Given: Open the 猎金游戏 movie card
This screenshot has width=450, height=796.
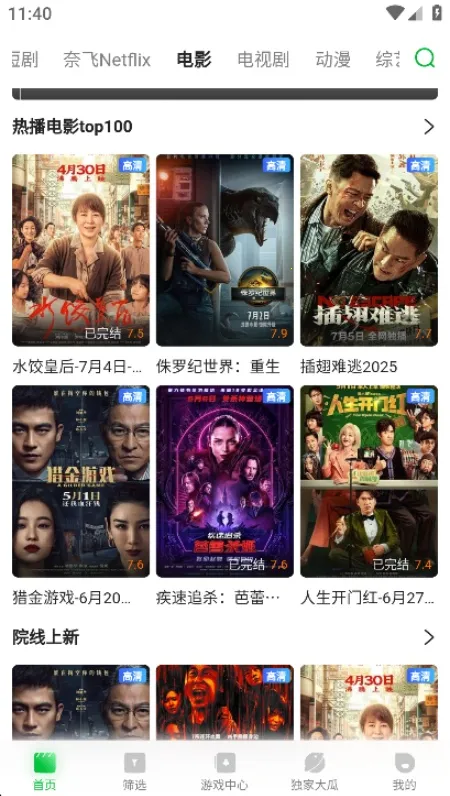Looking at the screenshot, I should tap(81, 481).
